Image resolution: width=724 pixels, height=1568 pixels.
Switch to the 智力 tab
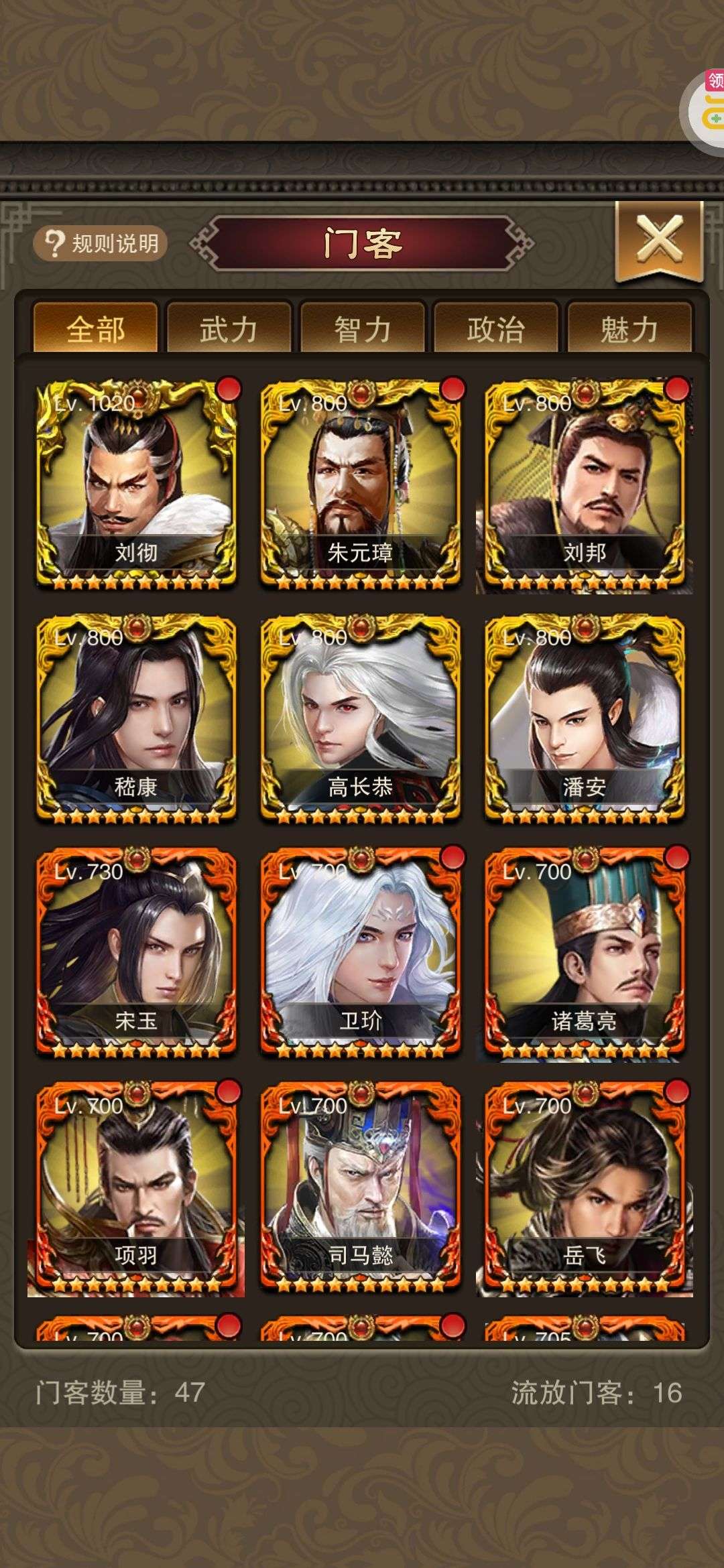coord(362,328)
